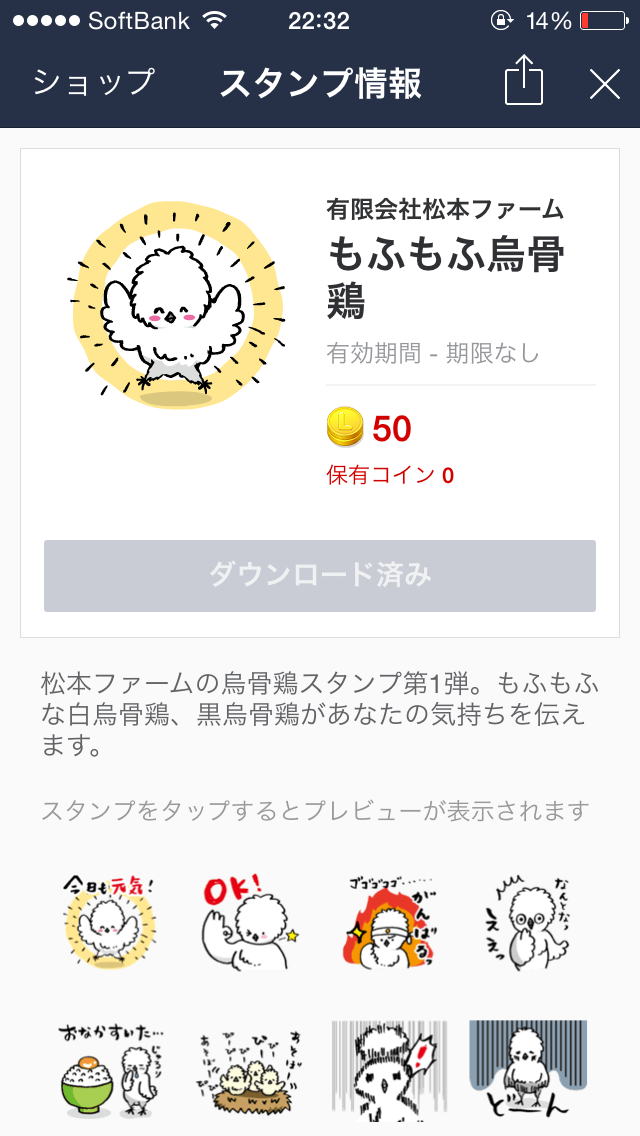Tap the ダウンロード済み button
Screen dimensions: 640x1136
[320, 575]
